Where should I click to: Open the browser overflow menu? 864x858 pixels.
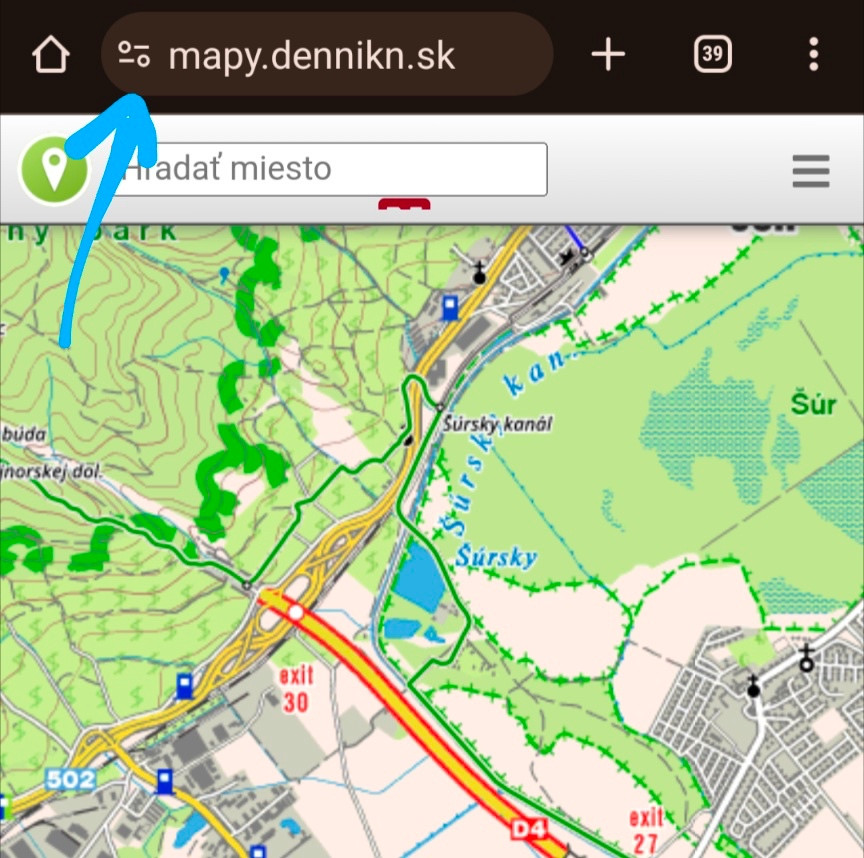click(815, 55)
